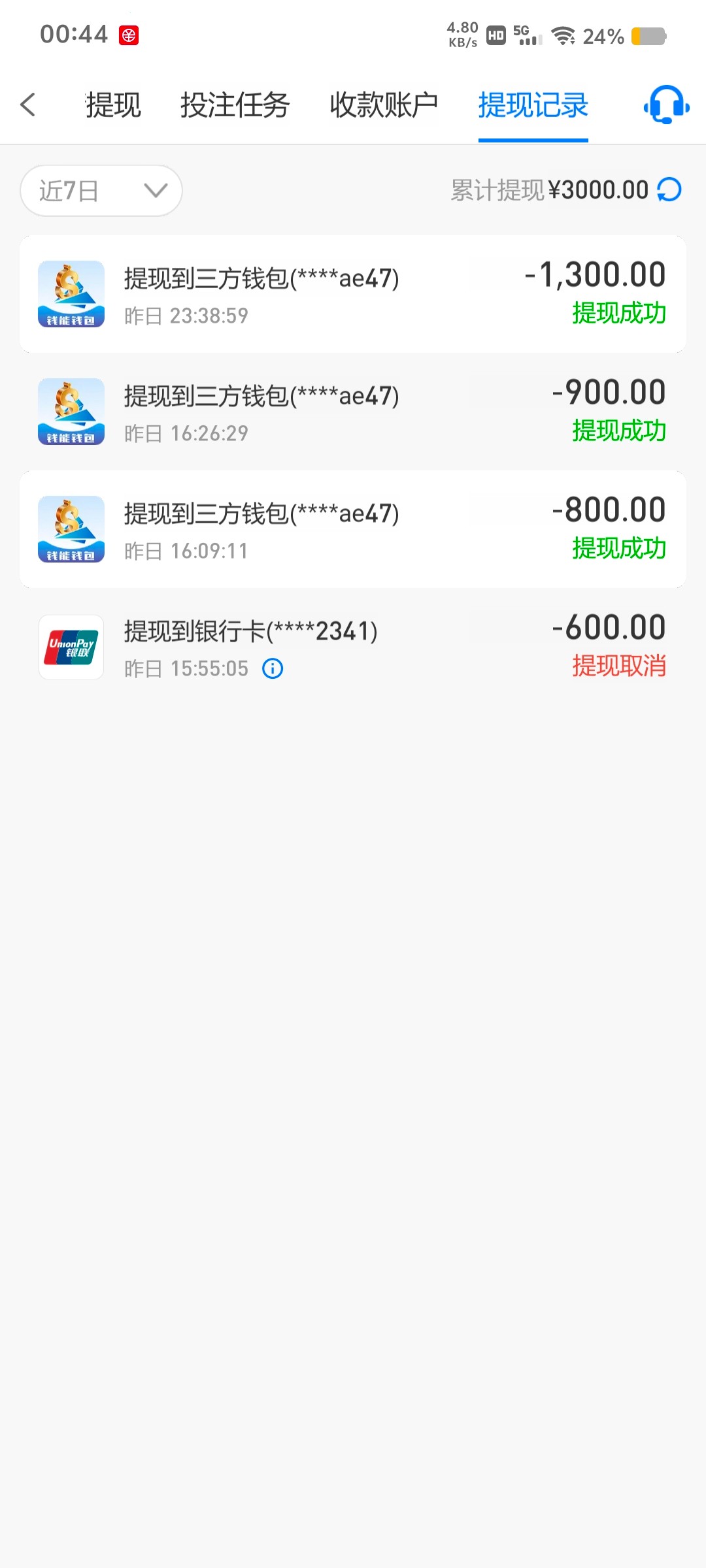This screenshot has width=706, height=1568.
Task: Refresh the 累计提现 total
Action: tap(669, 190)
